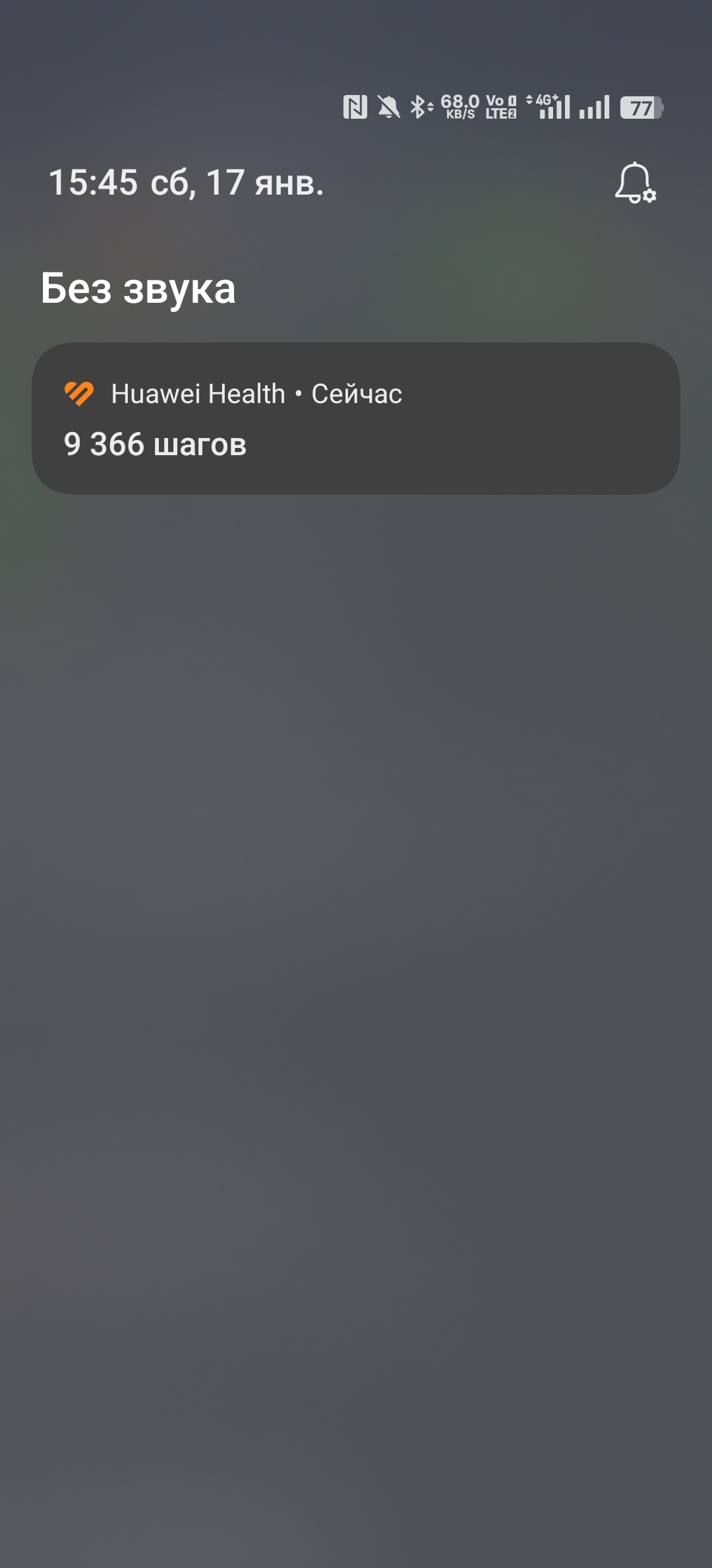Open notification settings bell icon
Viewport: 712px width, 1568px height.
coord(635,183)
